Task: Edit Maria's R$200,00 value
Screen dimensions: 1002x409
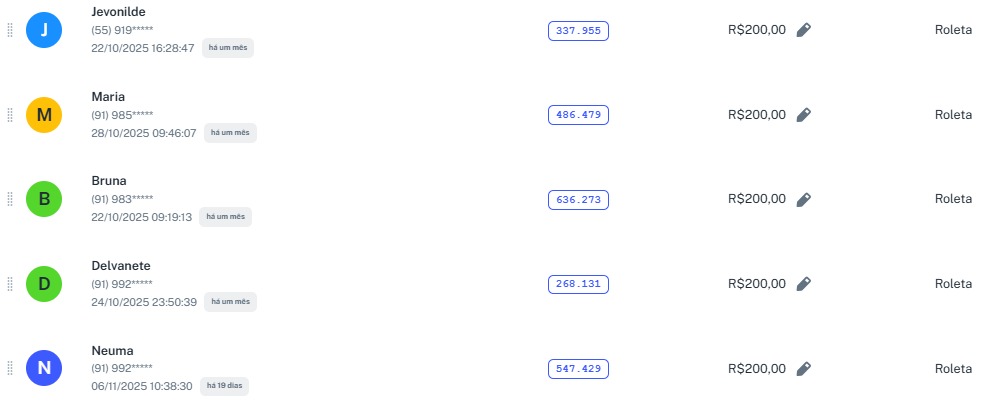Action: pos(804,115)
